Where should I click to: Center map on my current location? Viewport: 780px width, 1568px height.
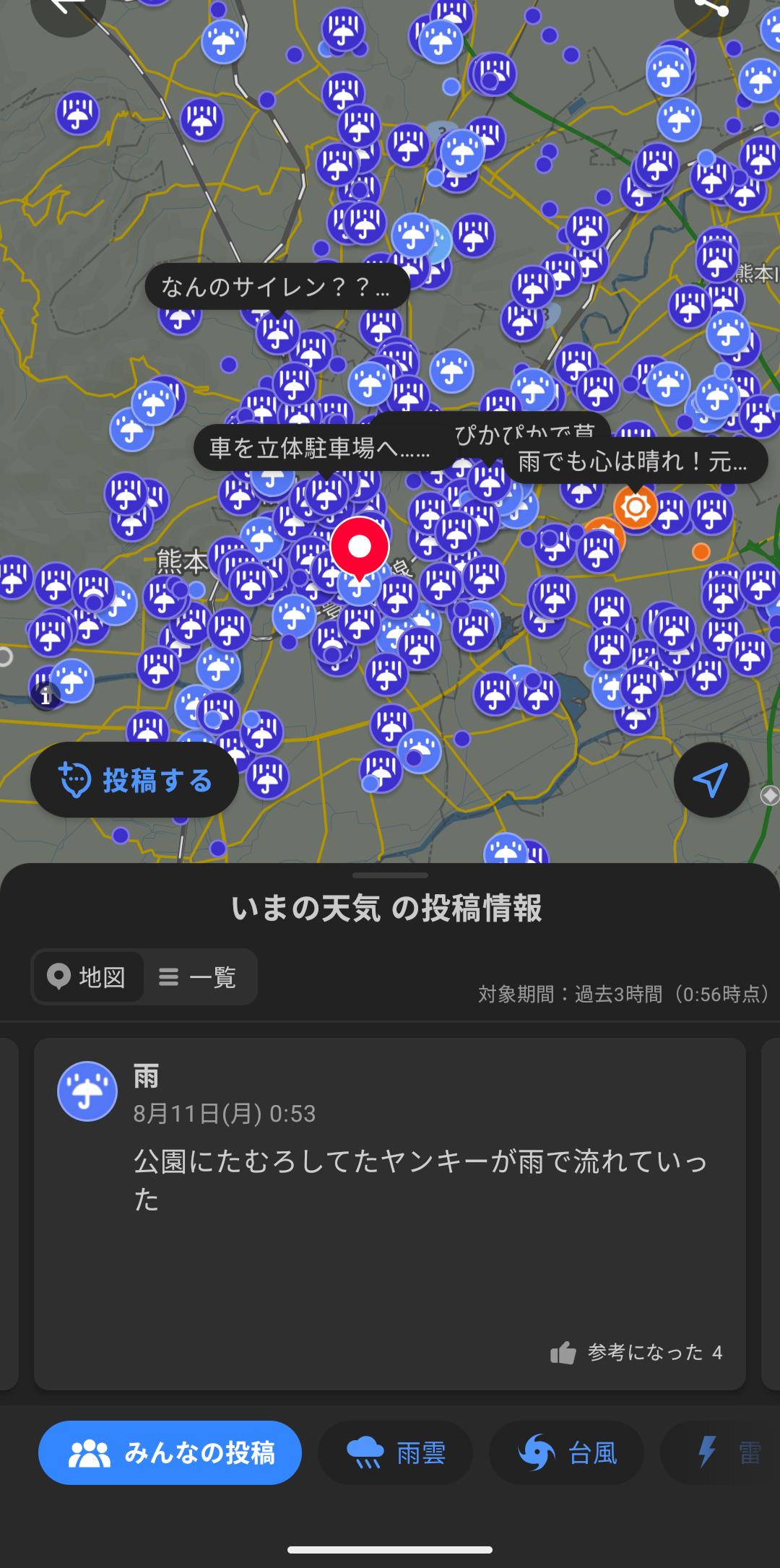(711, 780)
